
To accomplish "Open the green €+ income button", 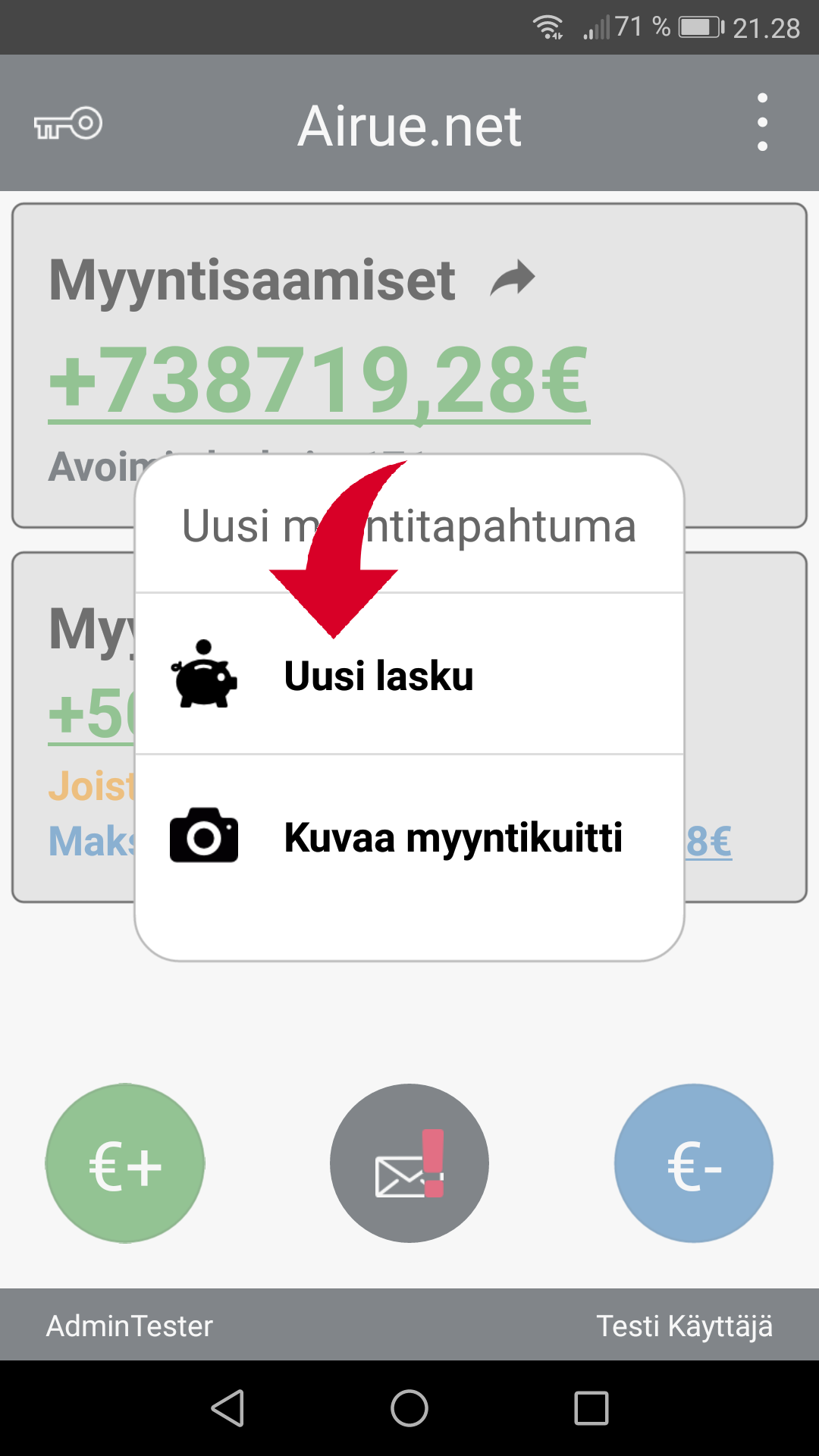I will coord(125,1163).
